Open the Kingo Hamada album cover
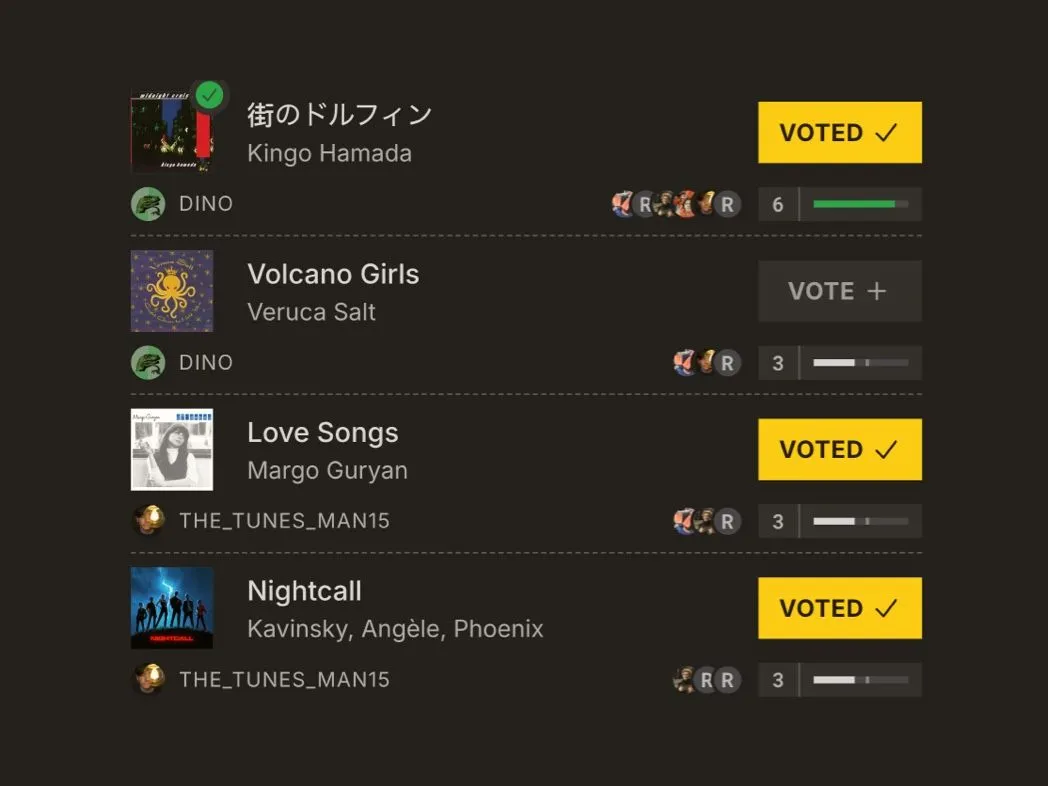The width and height of the screenshot is (1048, 786). (x=171, y=132)
